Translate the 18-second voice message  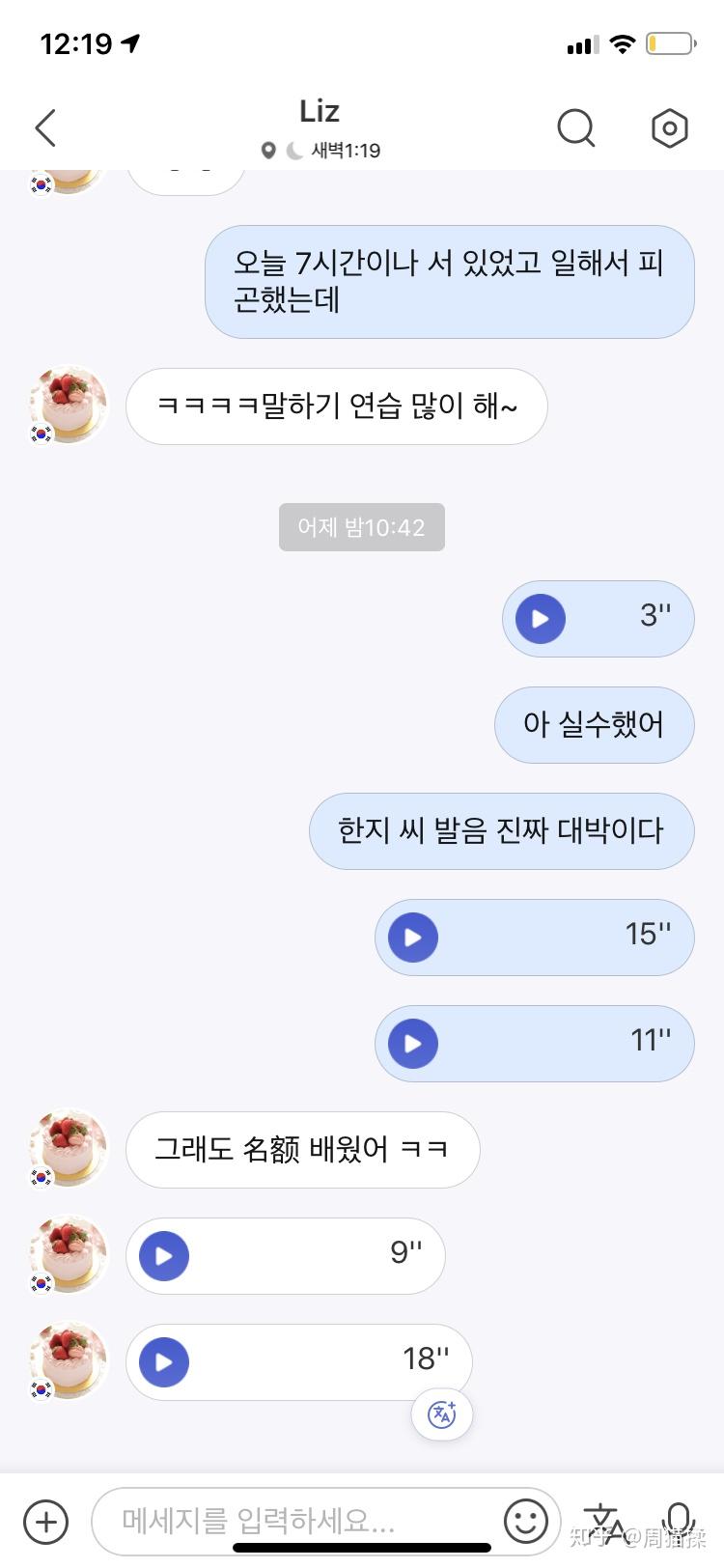click(442, 1414)
